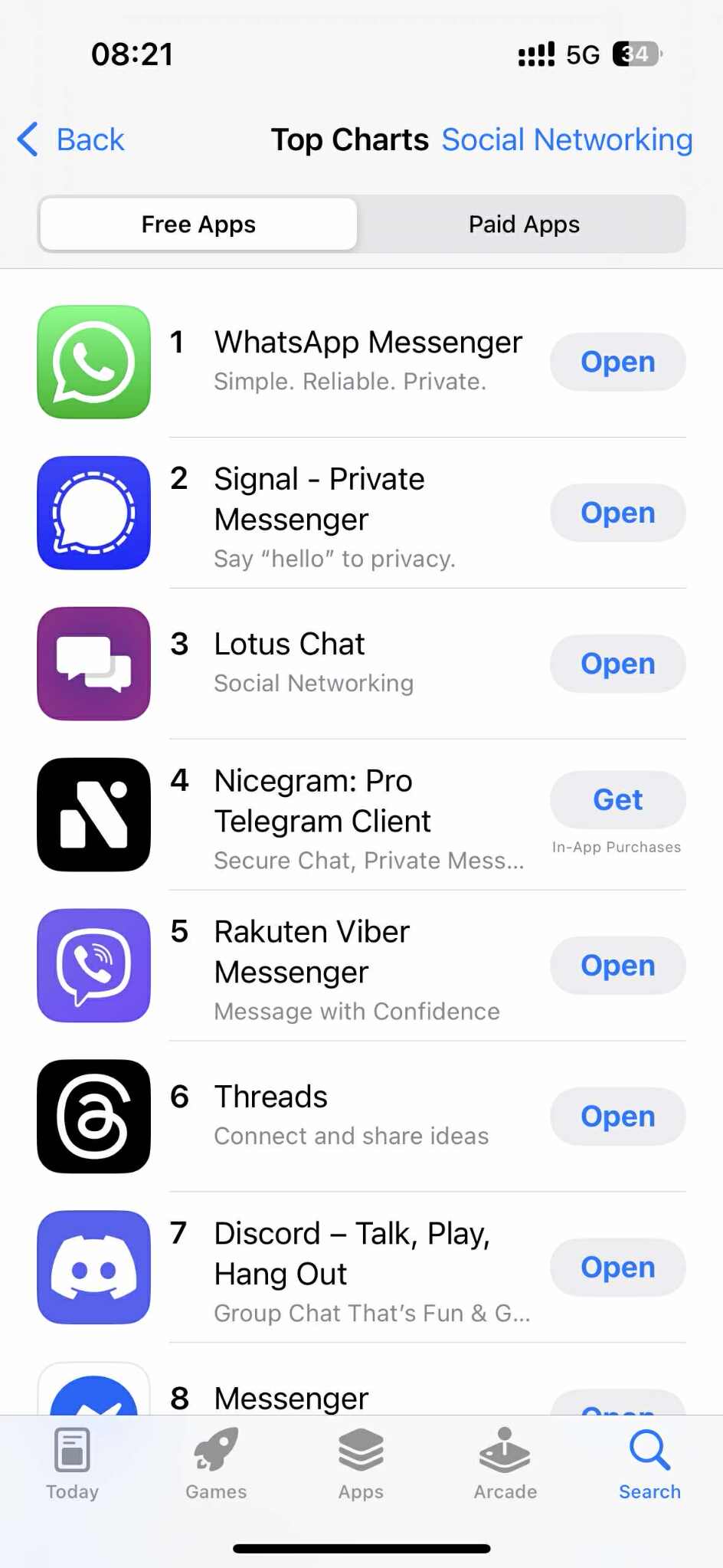Go back using the Back chevron
This screenshot has height=1568, width=723.
69,139
